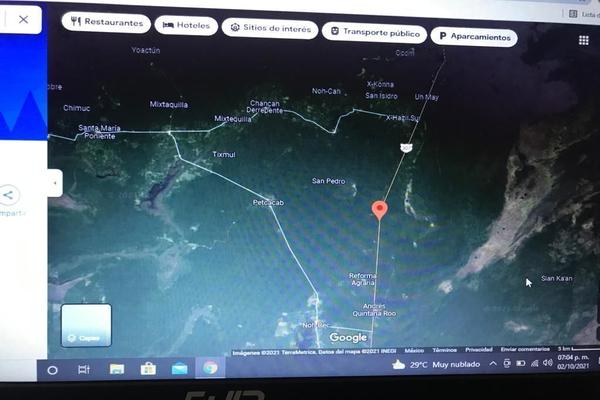Share this location with Compartir
Viewport: 600px width, 400px height.
pos(9,197)
